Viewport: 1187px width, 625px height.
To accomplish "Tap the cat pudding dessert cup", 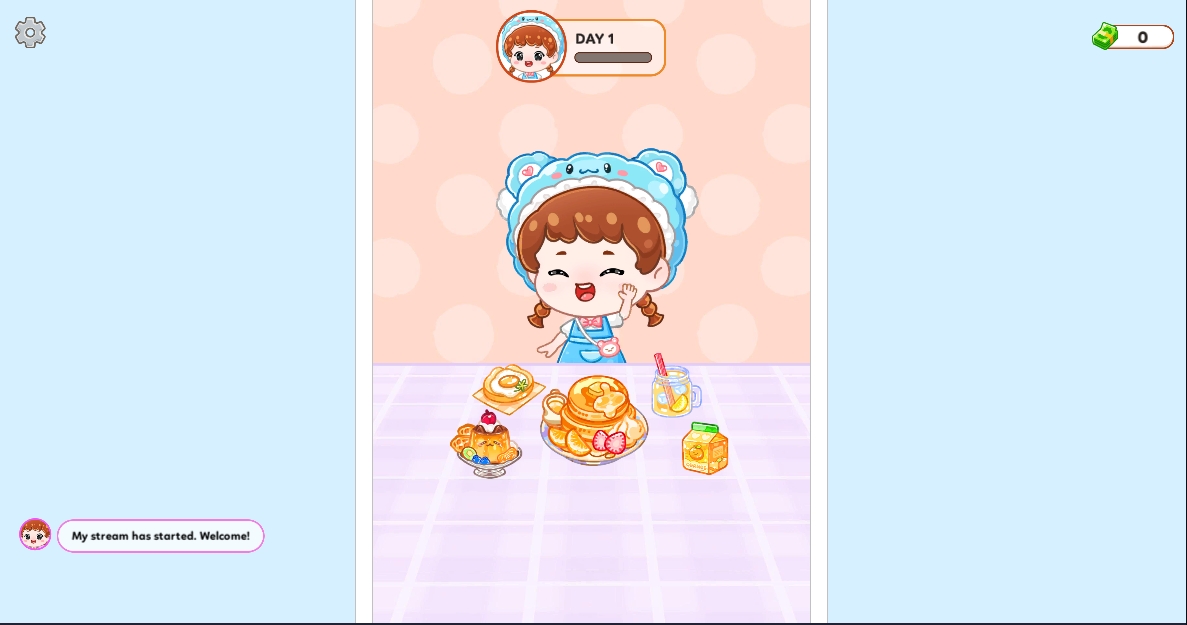I will [x=487, y=445].
